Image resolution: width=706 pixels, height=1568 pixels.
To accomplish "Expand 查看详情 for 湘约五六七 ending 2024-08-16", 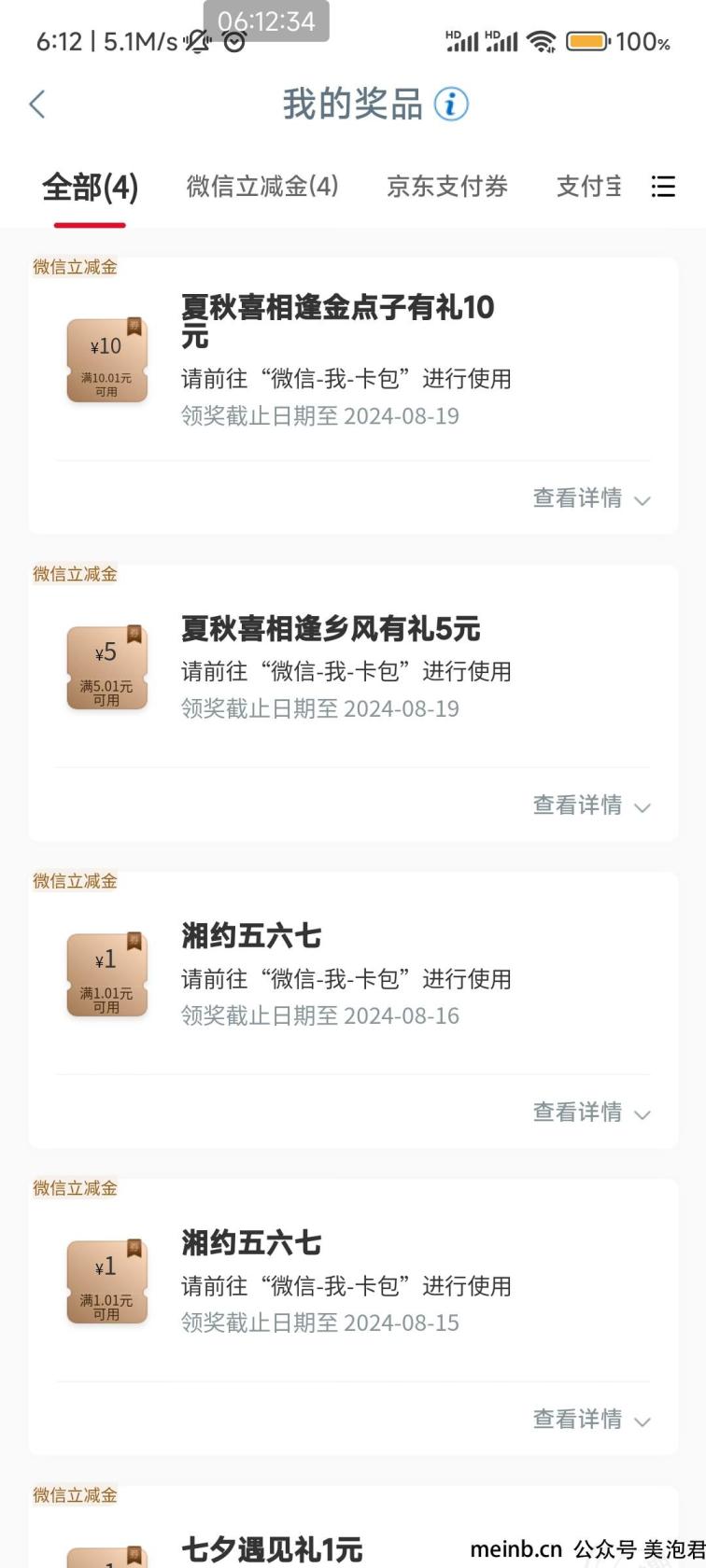I will 591,1113.
